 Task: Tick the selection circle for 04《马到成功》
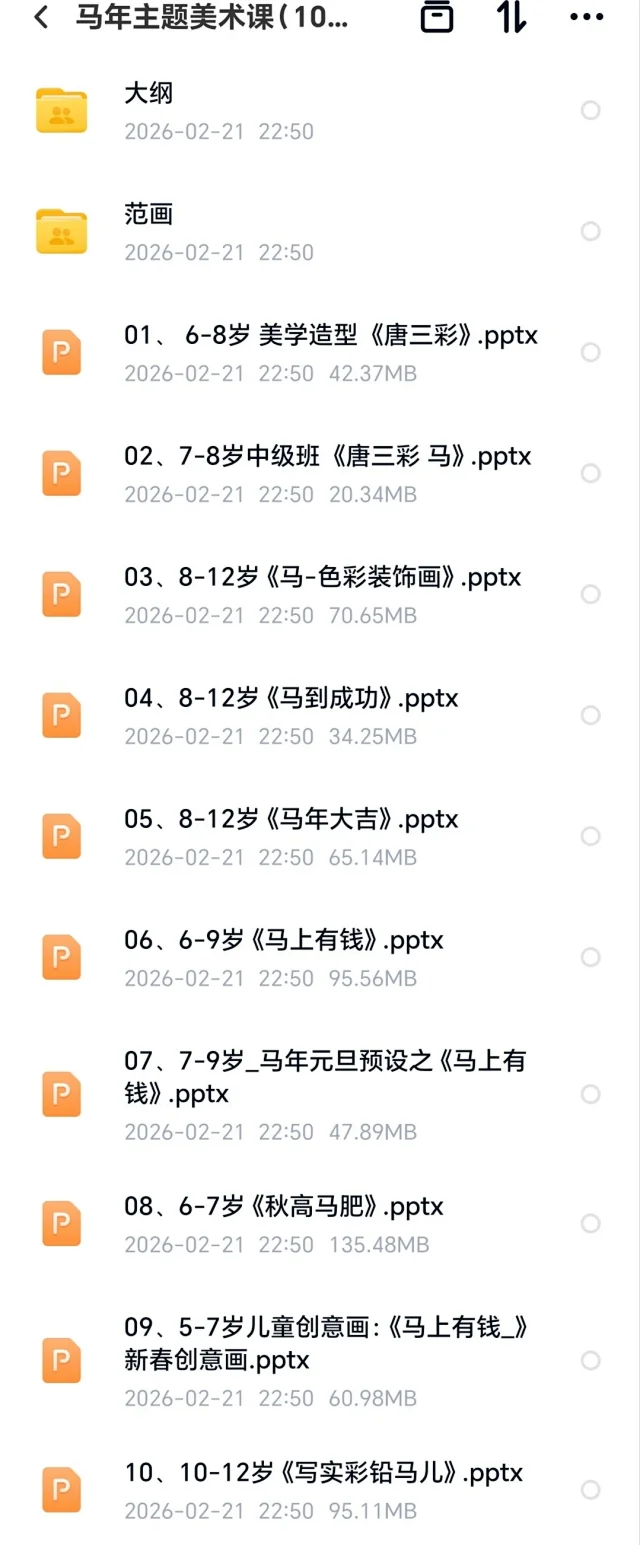pos(591,716)
